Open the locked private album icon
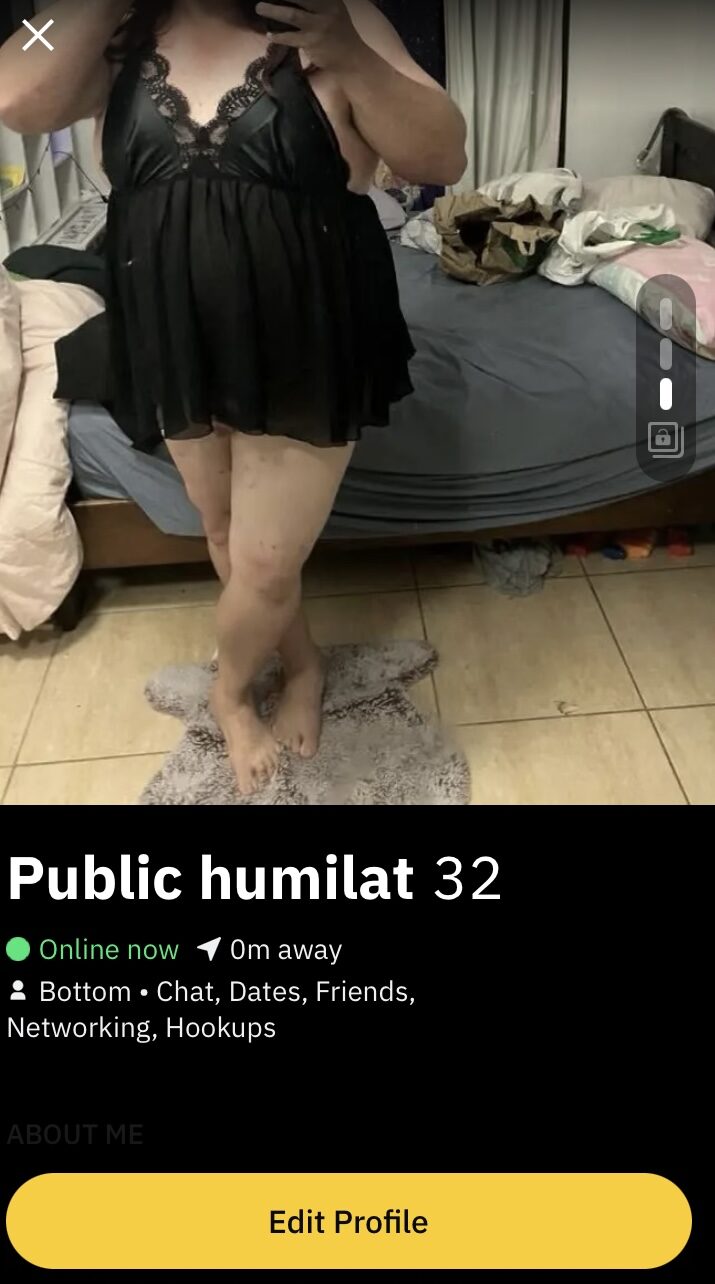The image size is (715, 1284). (665, 439)
